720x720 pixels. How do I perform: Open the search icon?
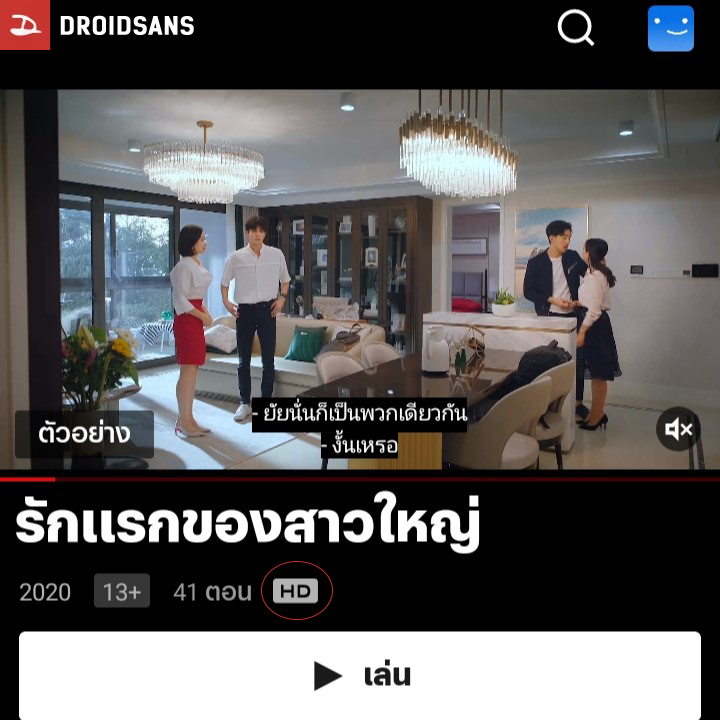coord(576,28)
